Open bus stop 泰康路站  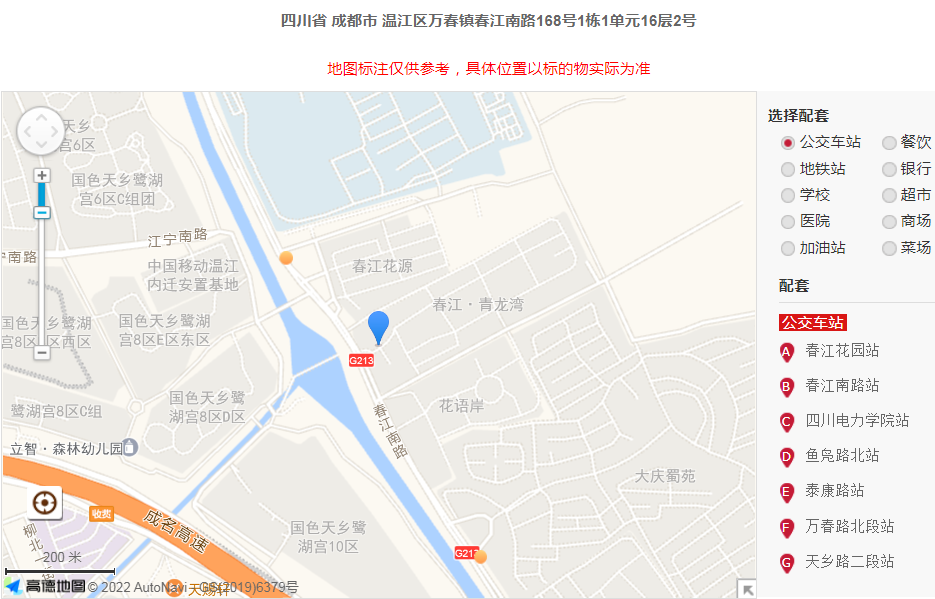[835, 491]
